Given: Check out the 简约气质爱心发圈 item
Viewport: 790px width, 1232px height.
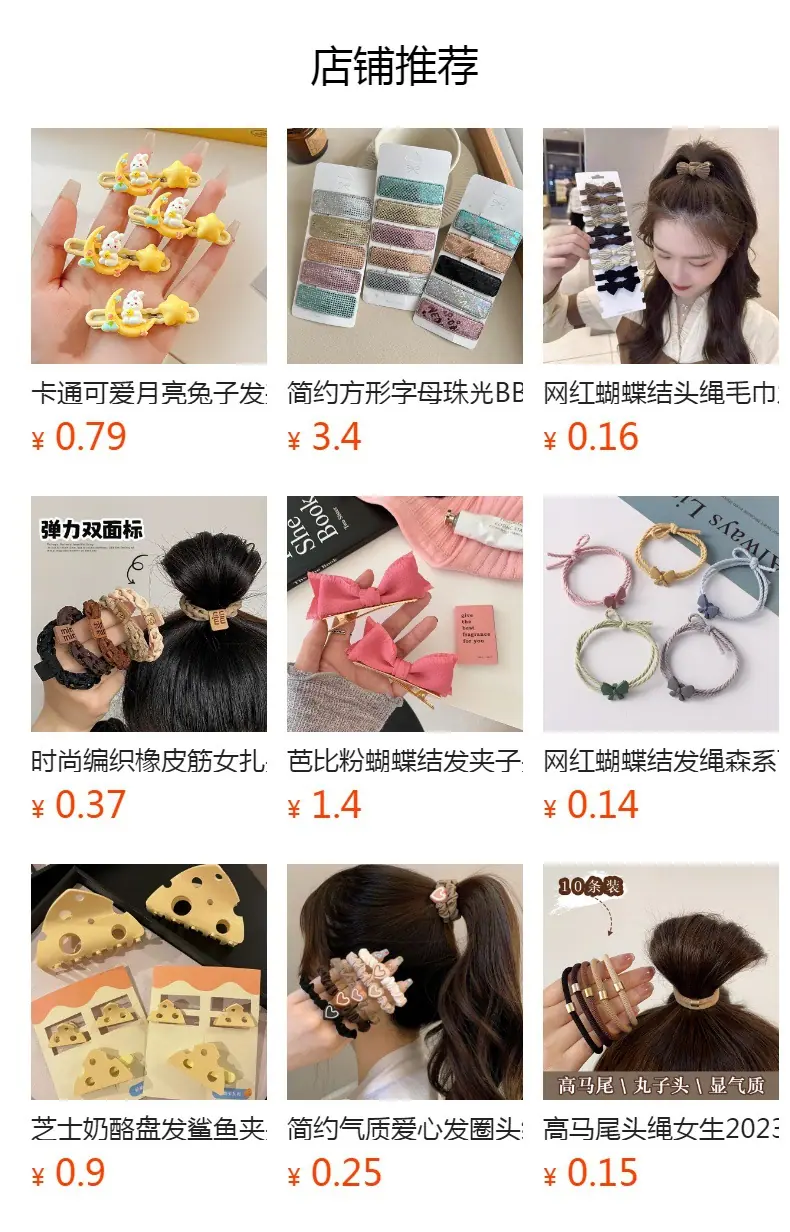Looking at the screenshot, I should point(405,1028).
